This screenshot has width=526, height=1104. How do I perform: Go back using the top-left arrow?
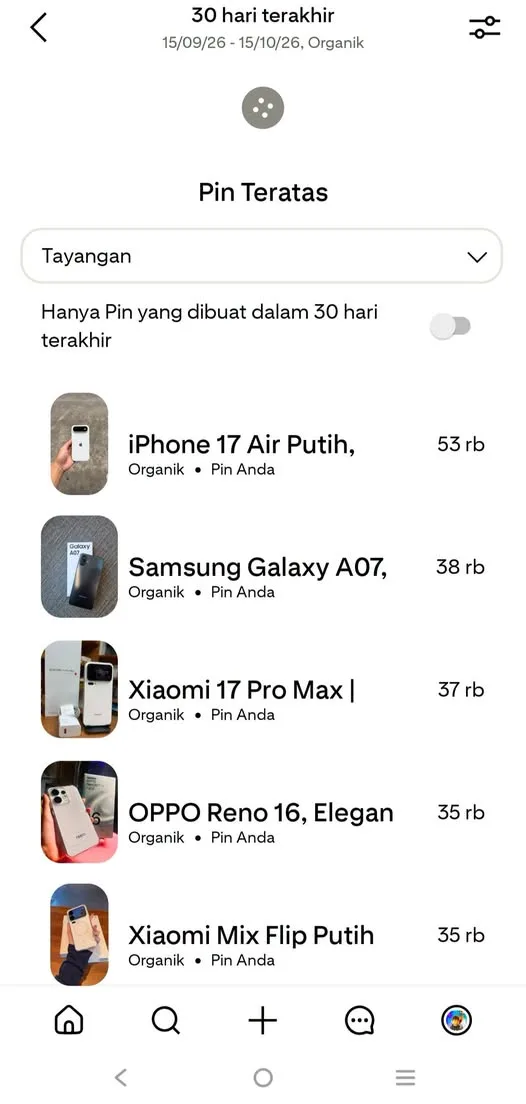coord(39,27)
